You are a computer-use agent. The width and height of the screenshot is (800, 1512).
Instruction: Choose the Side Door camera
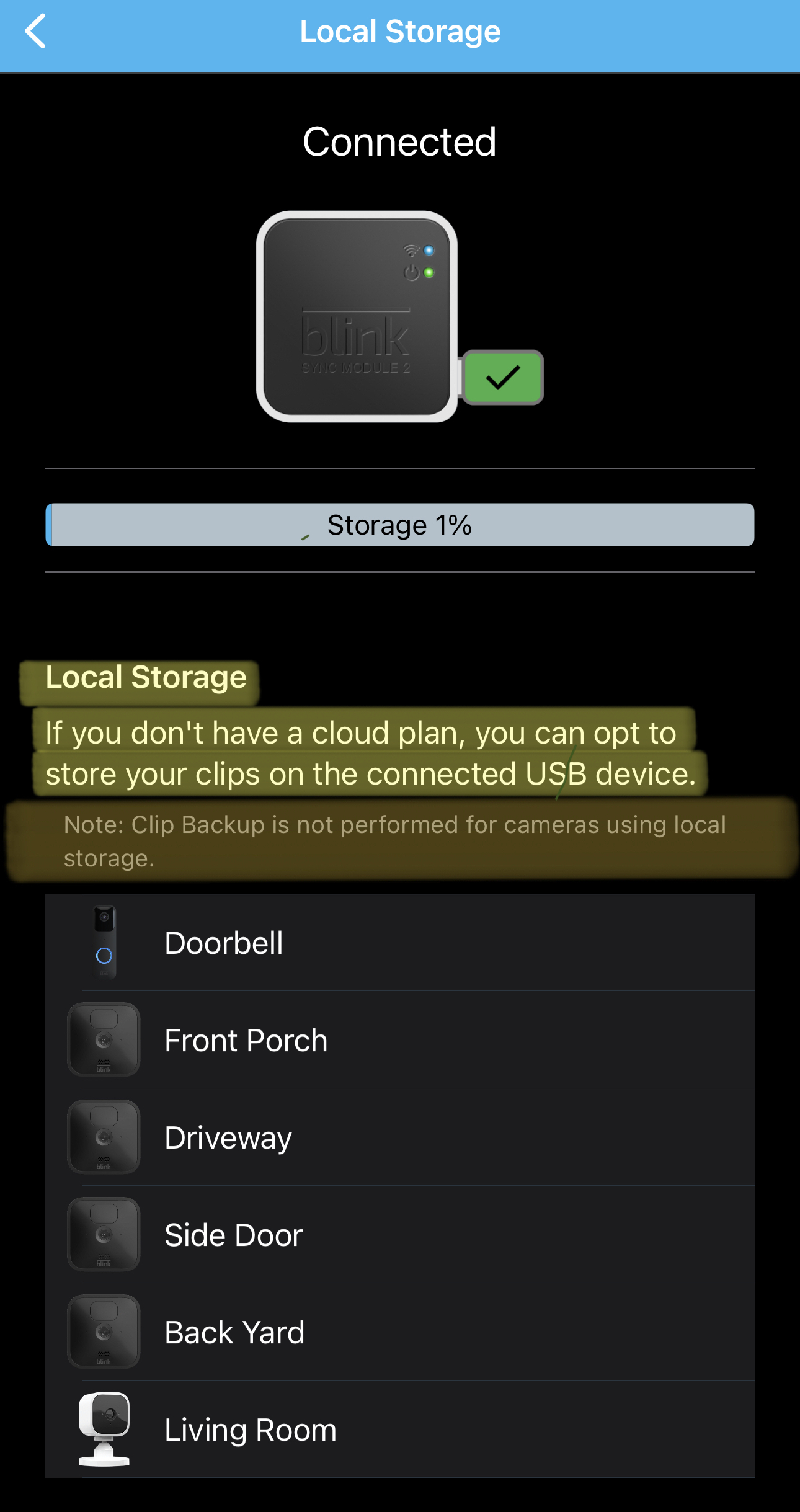pyautogui.click(x=399, y=1235)
